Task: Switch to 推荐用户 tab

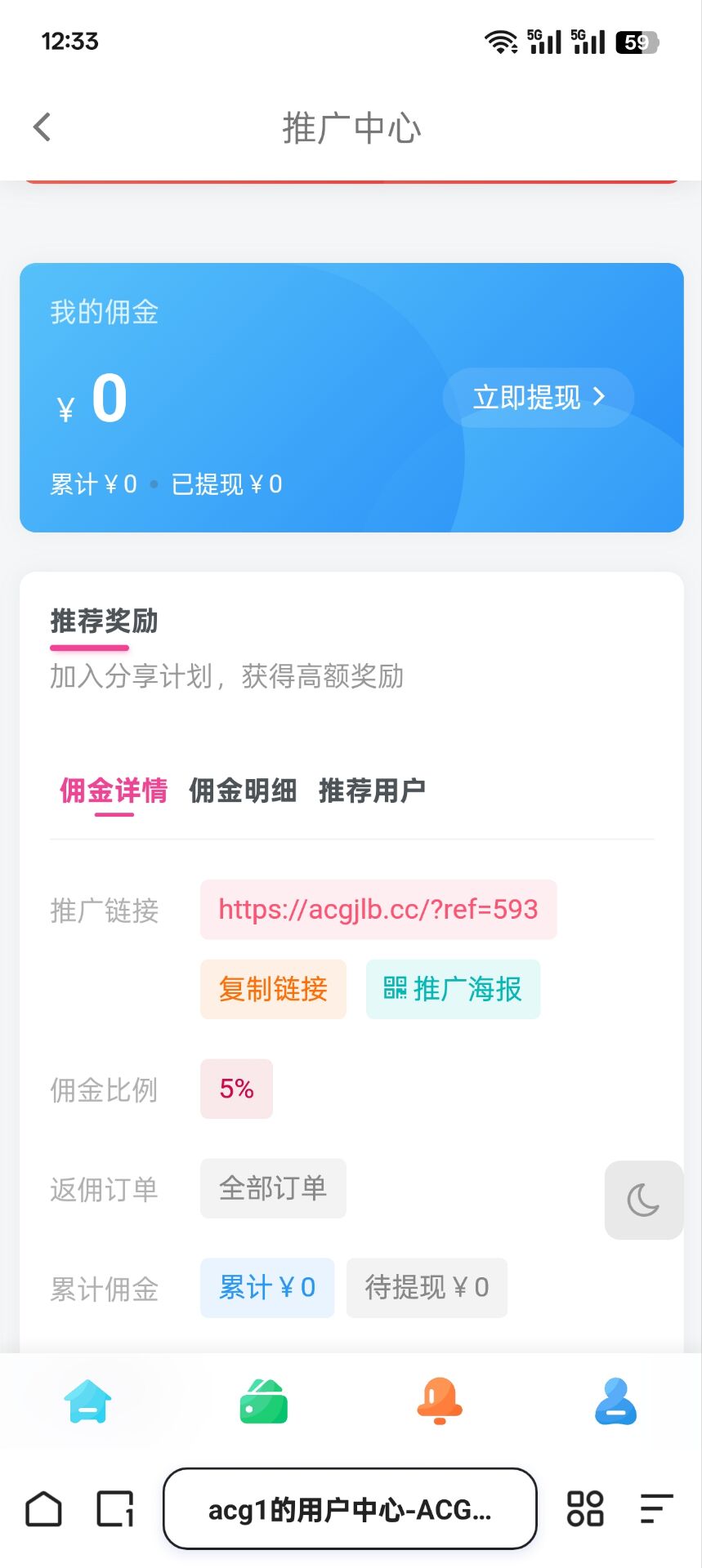Action: 372,791
